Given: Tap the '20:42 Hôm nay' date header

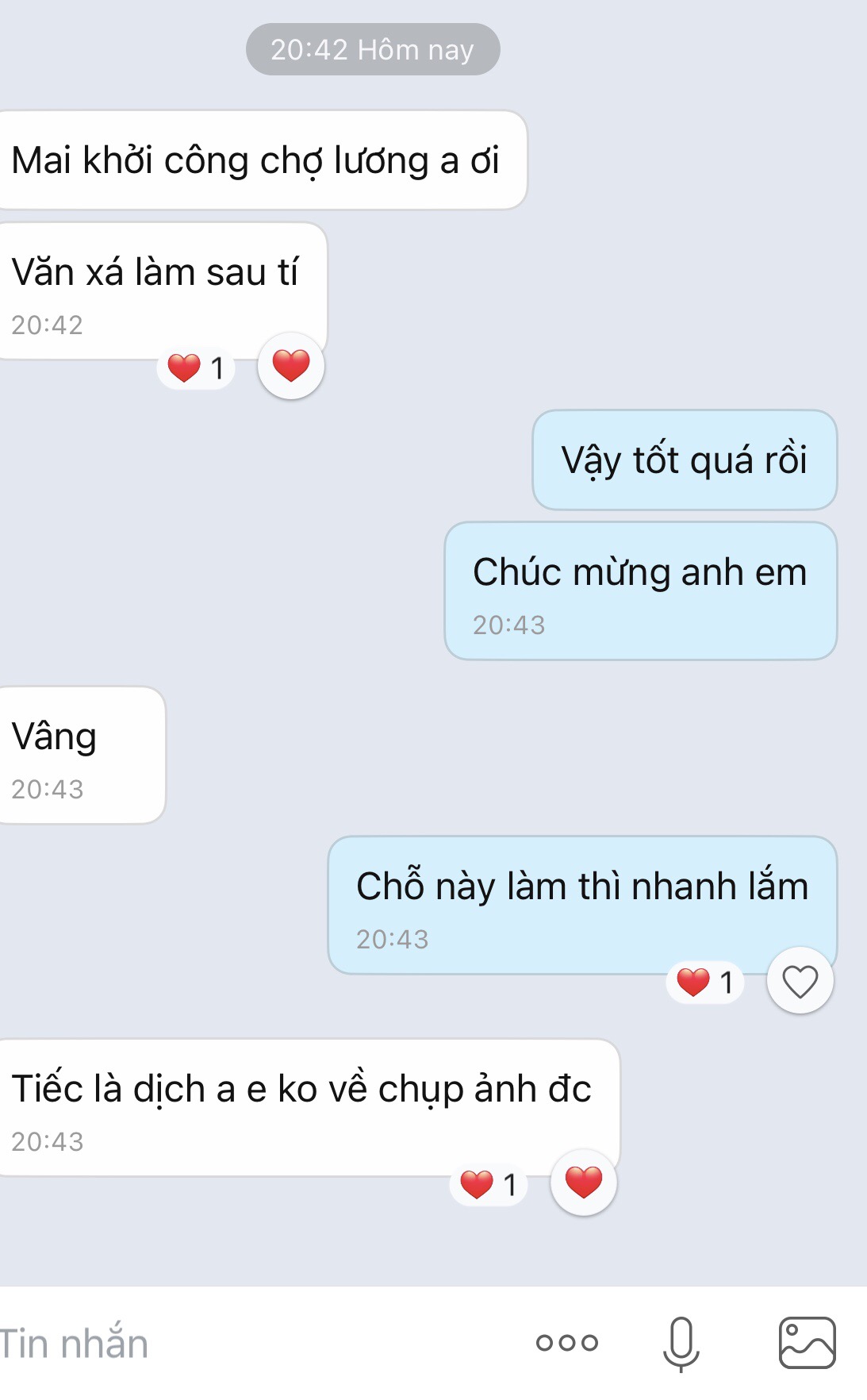Looking at the screenshot, I should pos(373,48).
